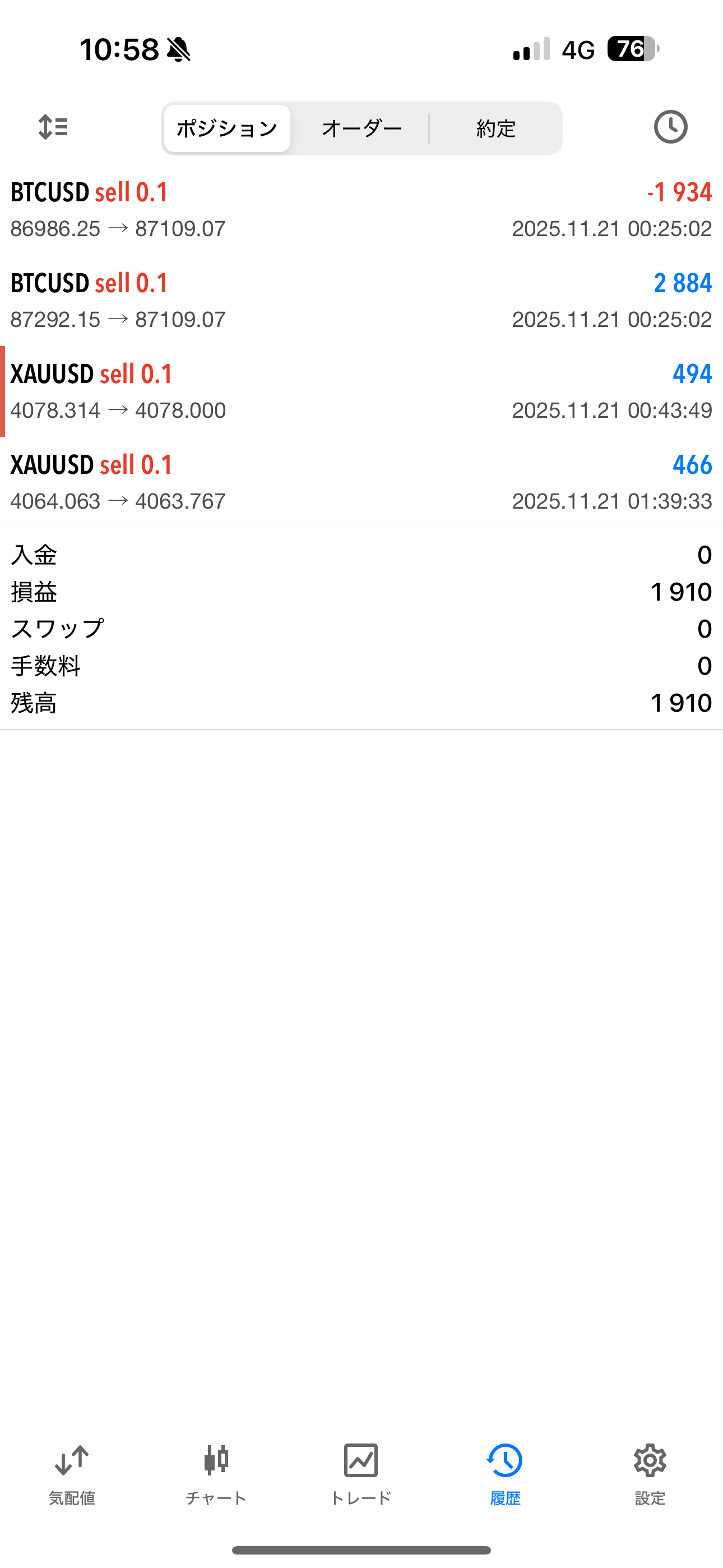Screen dimensions: 723x1568
Task: Switch to the チャート tab
Action: (216, 1474)
